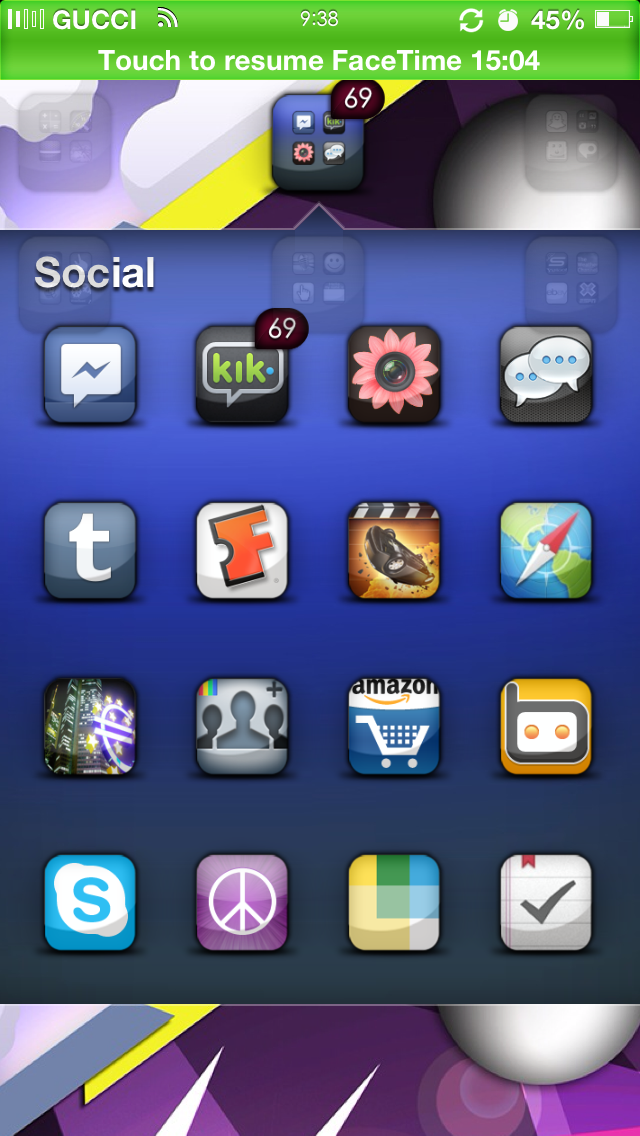Viewport: 640px width, 1136px height.
Task: Resume the FaceTime call from green banner
Action: [320, 60]
